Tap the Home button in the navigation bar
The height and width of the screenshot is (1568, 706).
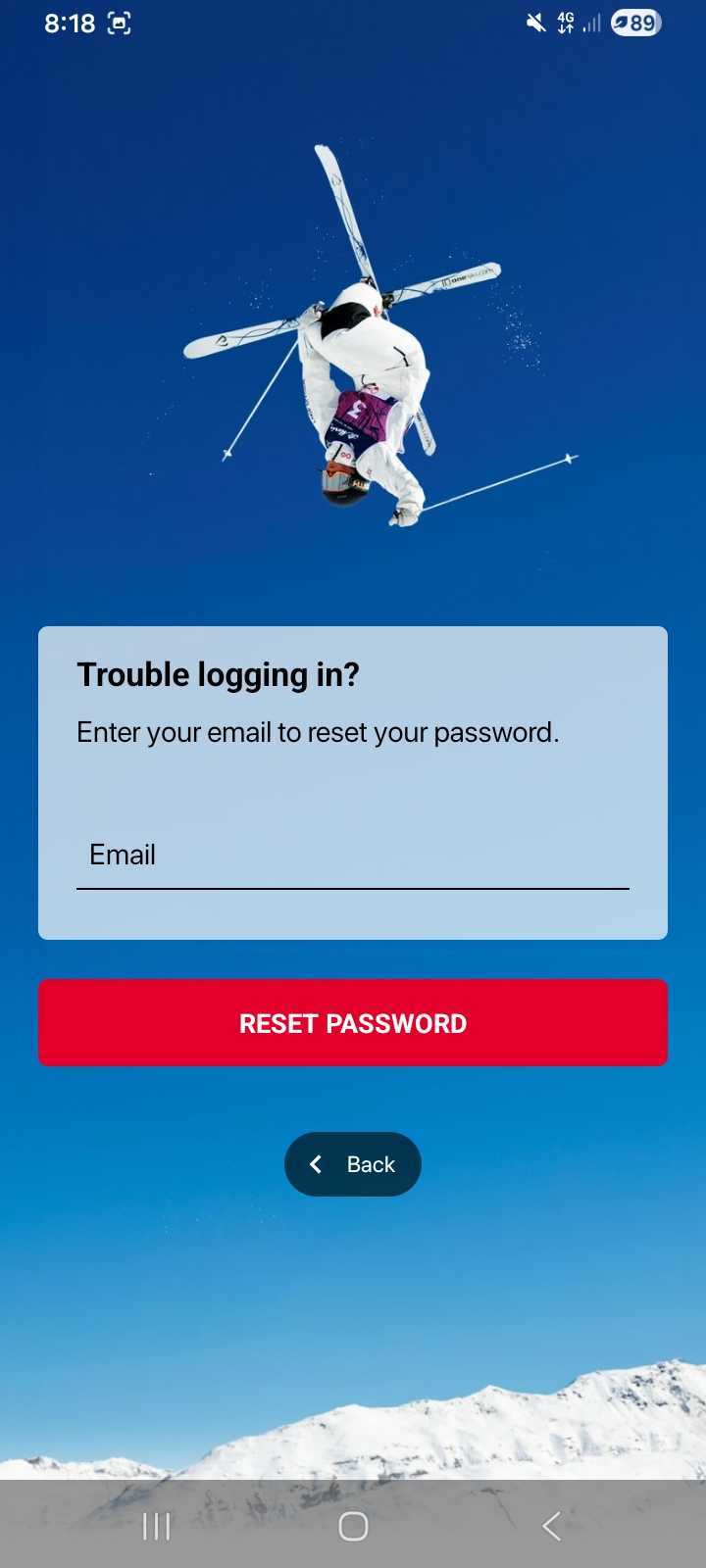(352, 1526)
